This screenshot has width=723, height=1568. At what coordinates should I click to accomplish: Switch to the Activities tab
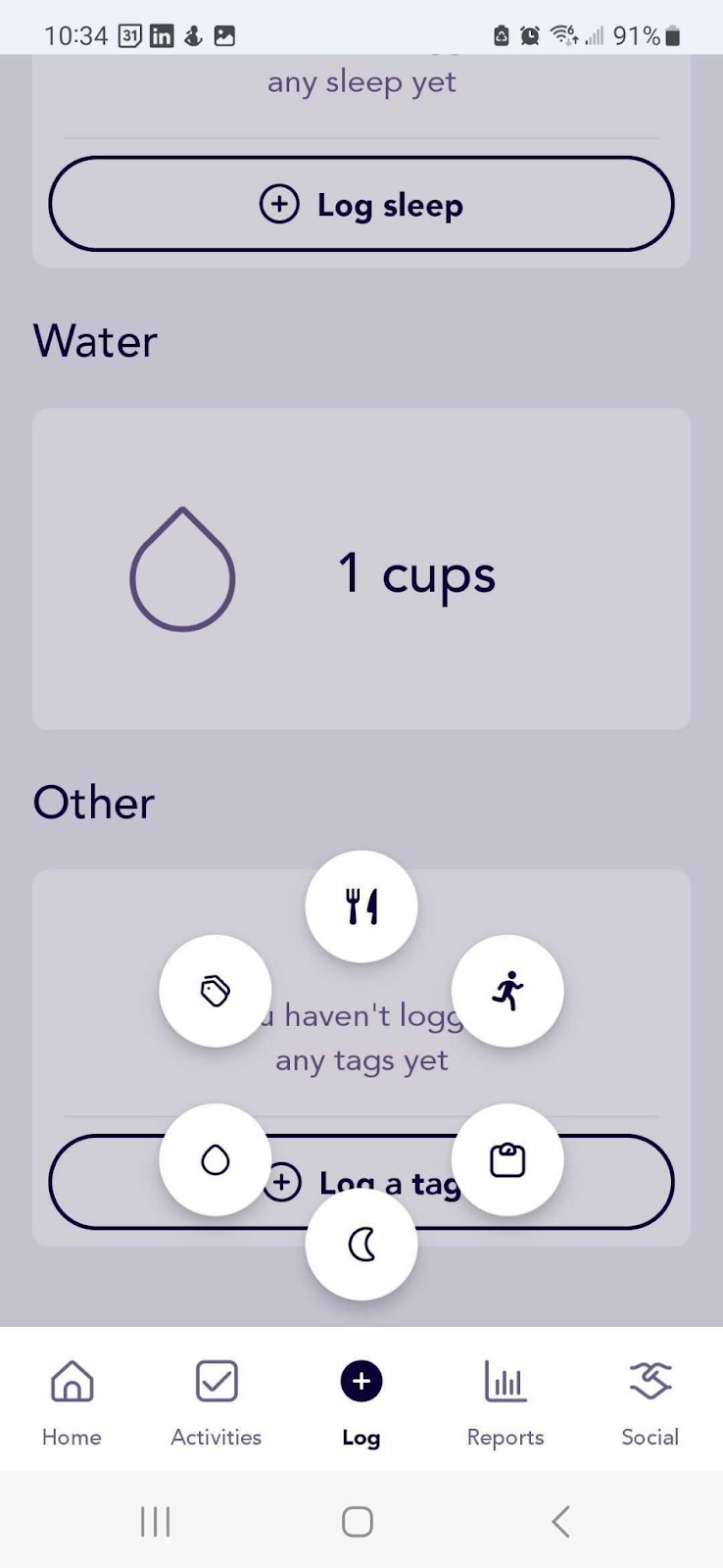[217, 1401]
